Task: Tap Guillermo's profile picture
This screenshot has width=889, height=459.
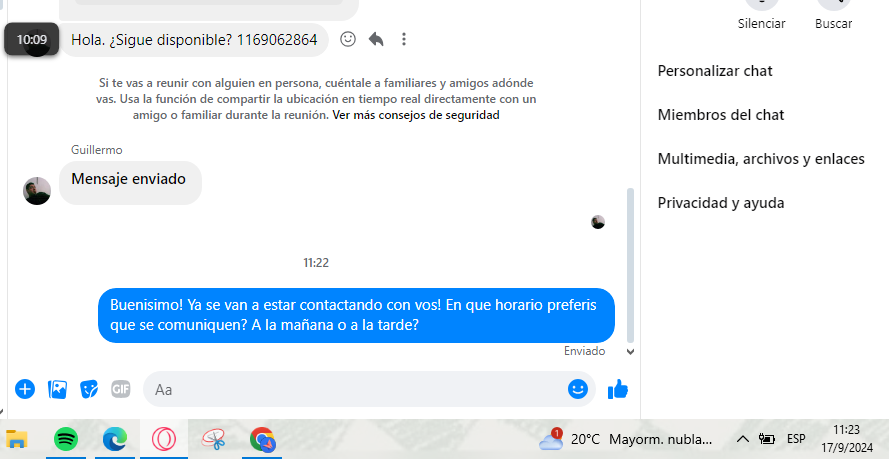Action: point(37,191)
